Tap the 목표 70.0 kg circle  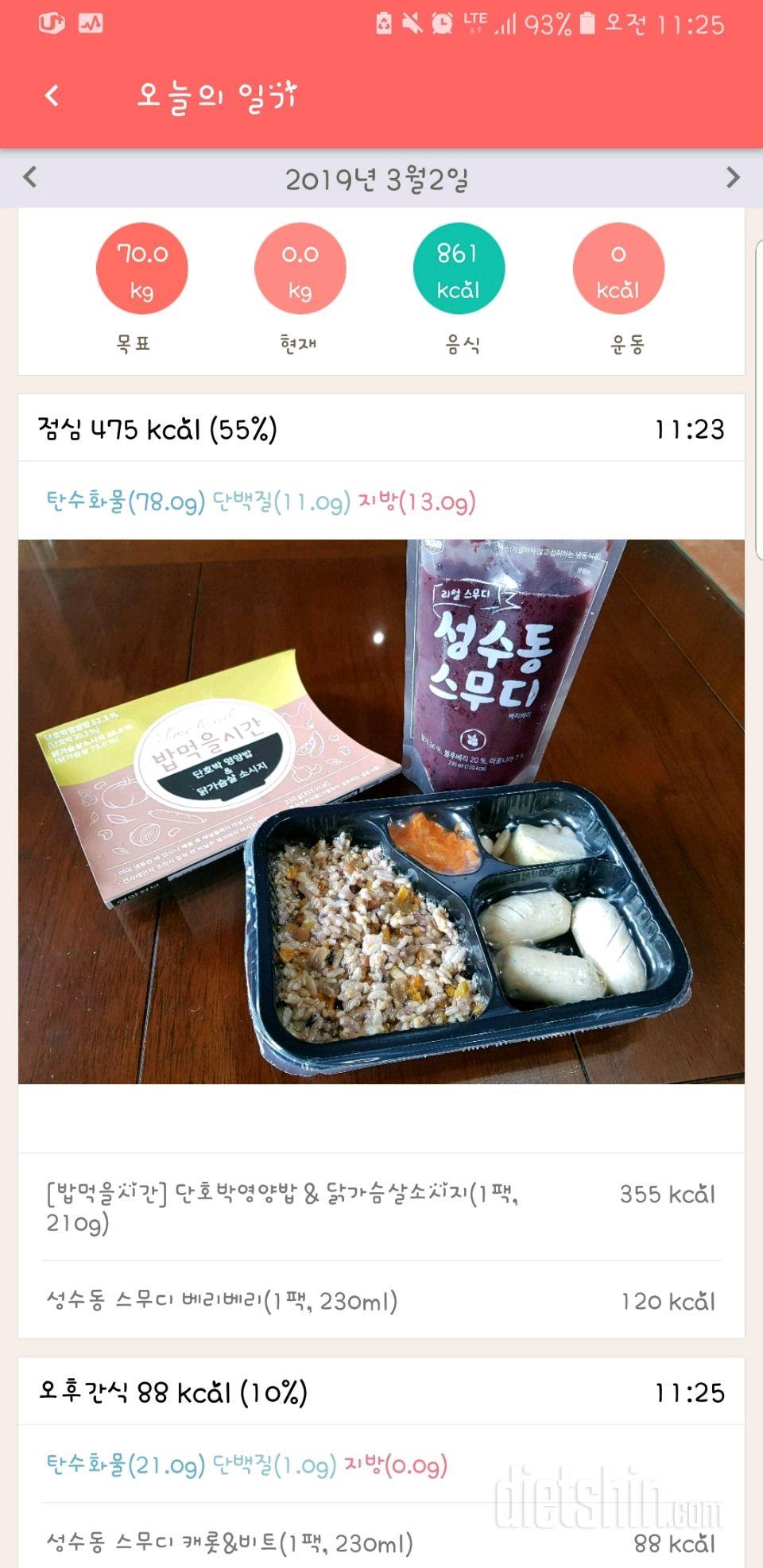(141, 269)
